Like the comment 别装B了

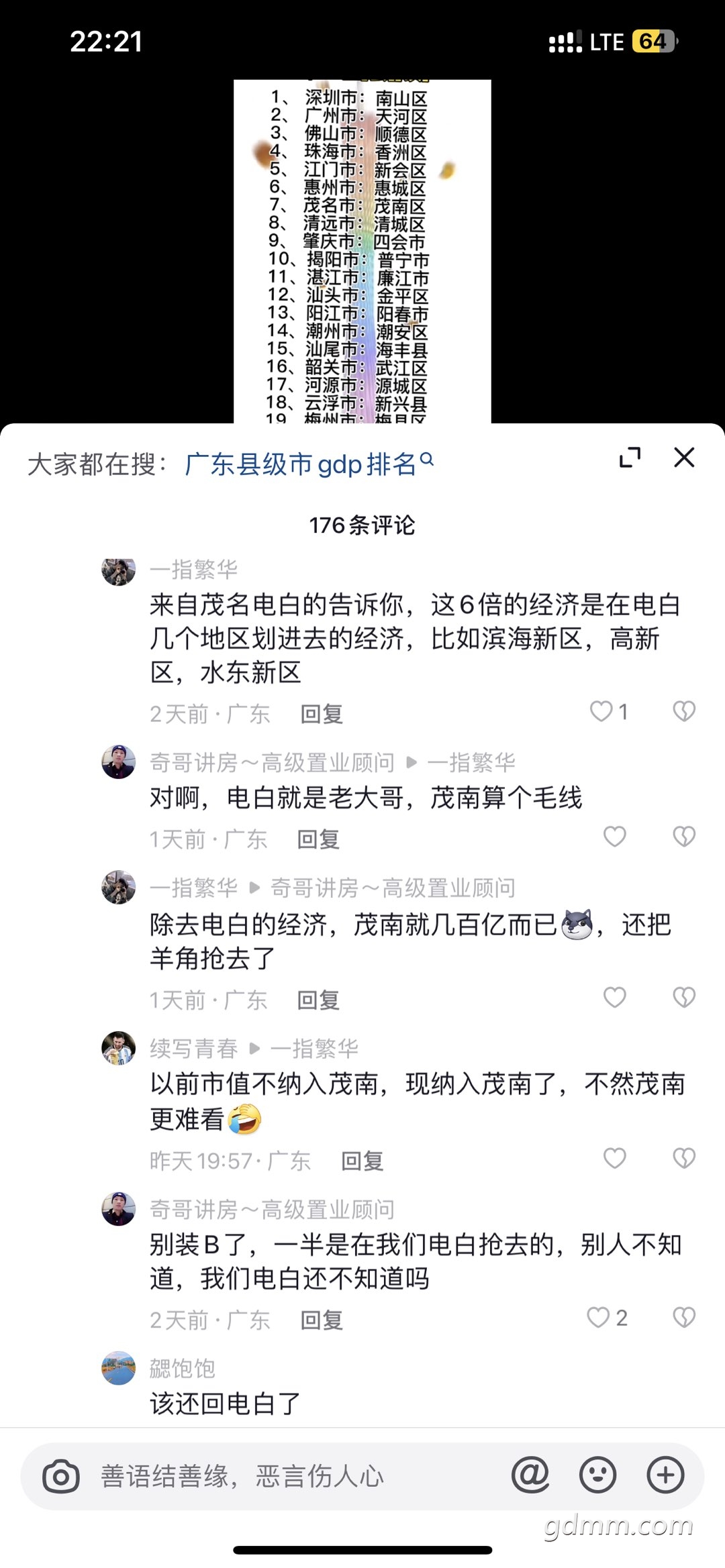click(599, 1318)
